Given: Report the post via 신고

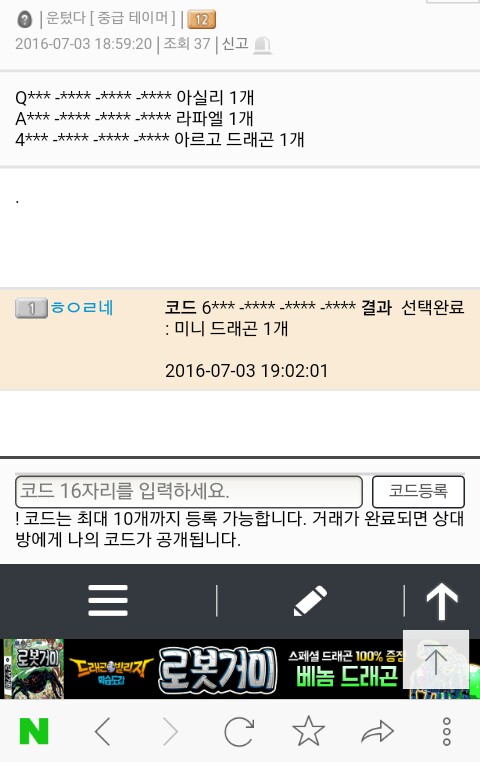Looking at the screenshot, I should pos(246,44).
